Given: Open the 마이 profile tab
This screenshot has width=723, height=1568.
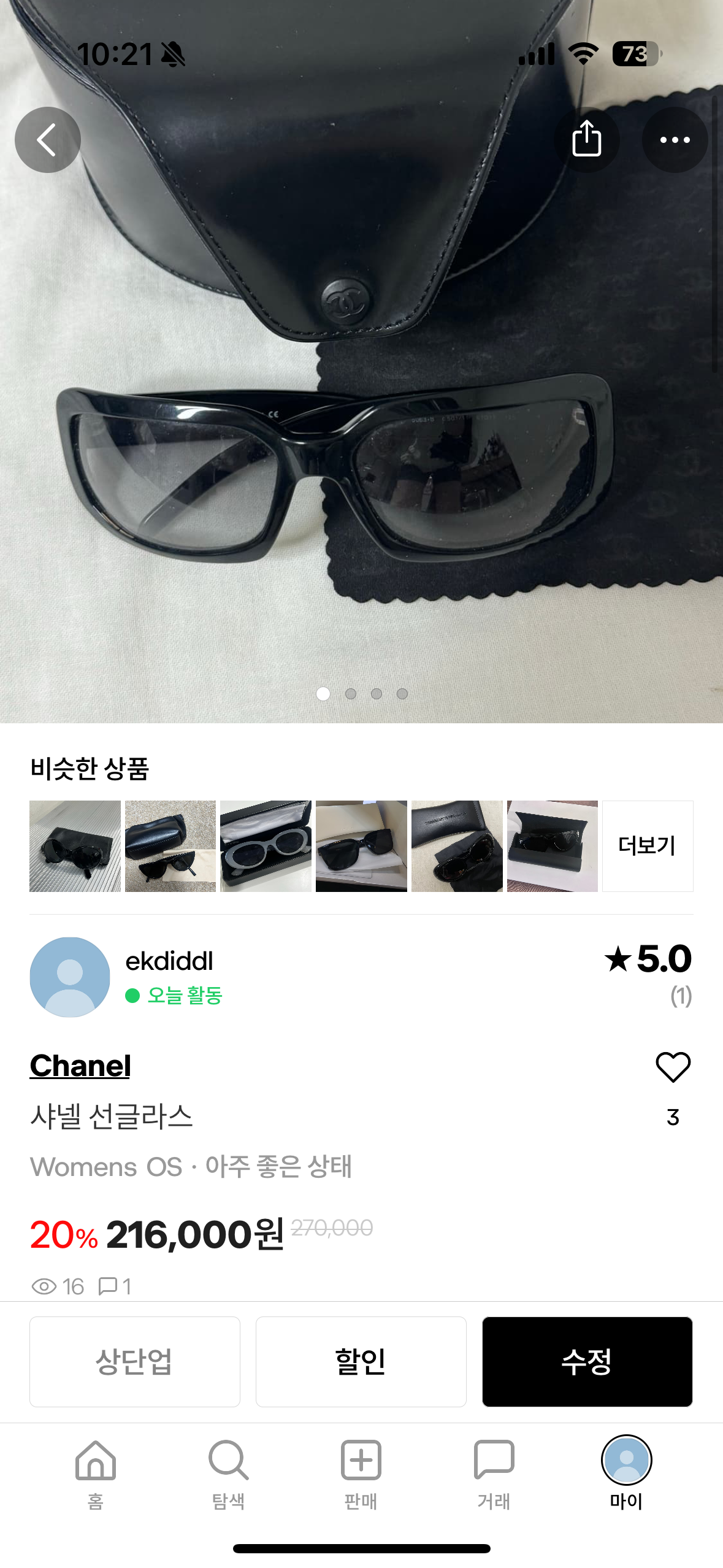Looking at the screenshot, I should click(x=626, y=1474).
